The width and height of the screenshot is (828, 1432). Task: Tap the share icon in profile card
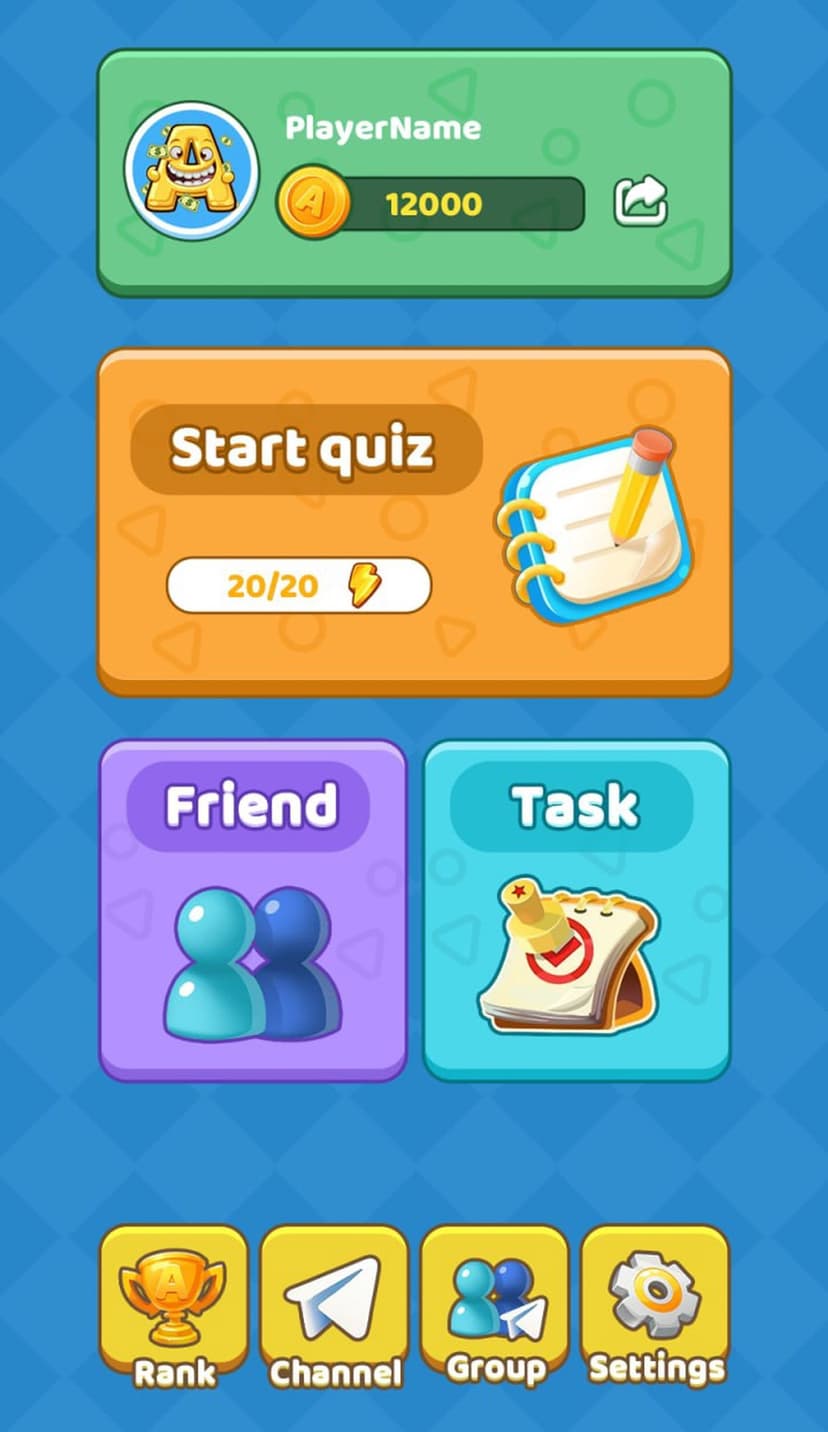[640, 201]
